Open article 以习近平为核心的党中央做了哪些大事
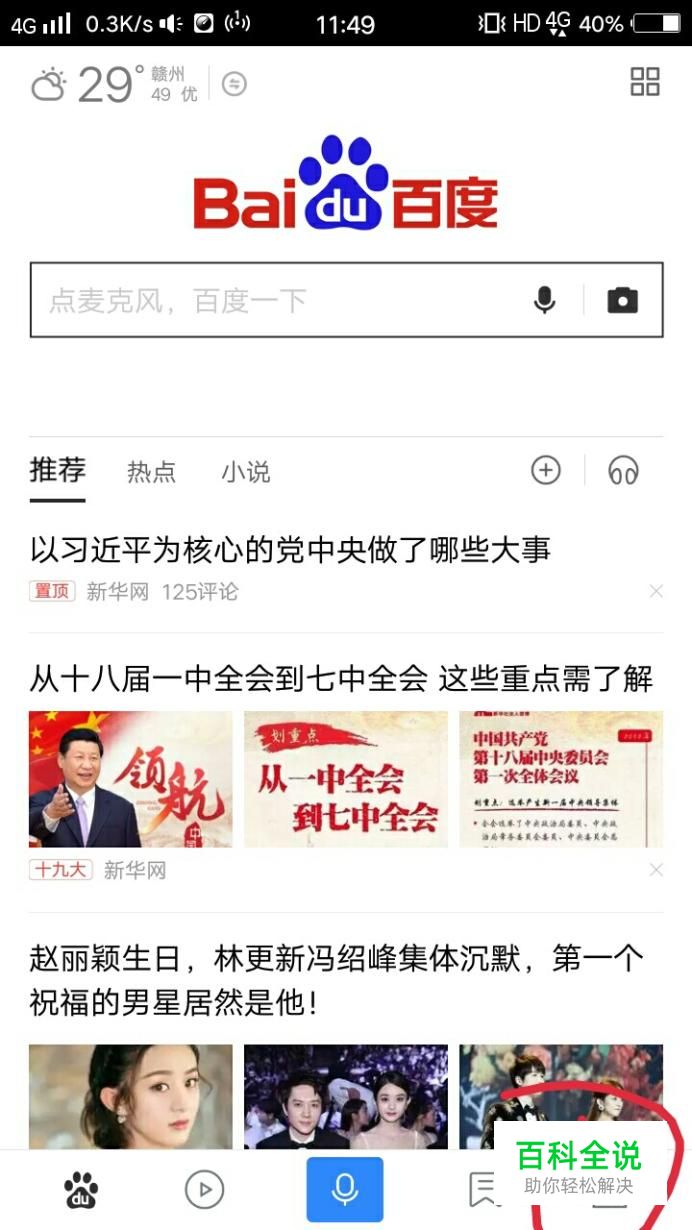This screenshot has width=692, height=1230. [290, 549]
